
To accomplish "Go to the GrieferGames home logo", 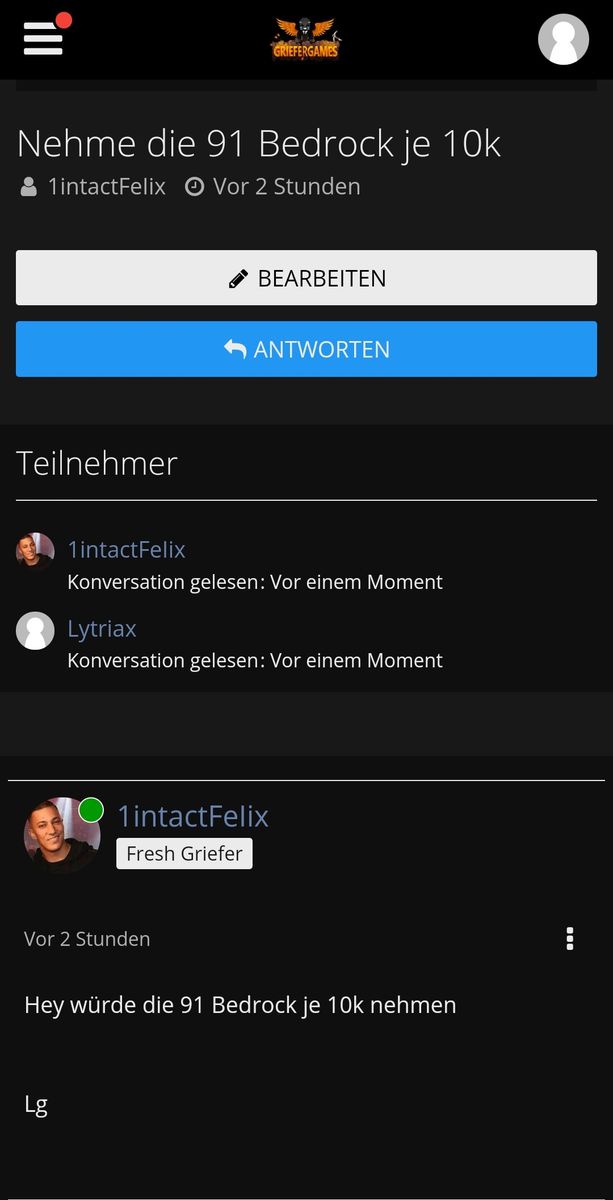I will (x=305, y=40).
